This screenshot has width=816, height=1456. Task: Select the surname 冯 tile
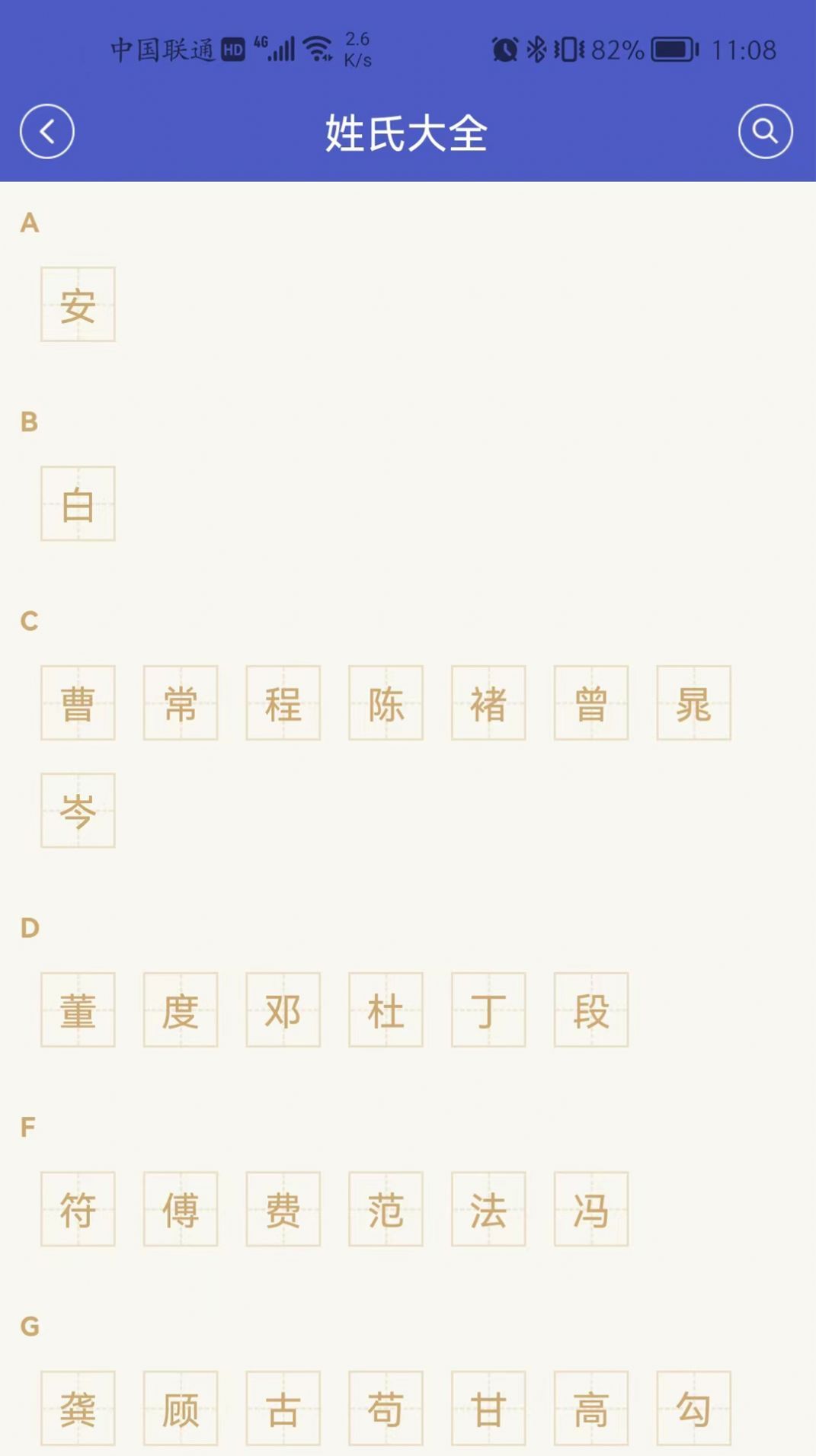coord(590,1209)
